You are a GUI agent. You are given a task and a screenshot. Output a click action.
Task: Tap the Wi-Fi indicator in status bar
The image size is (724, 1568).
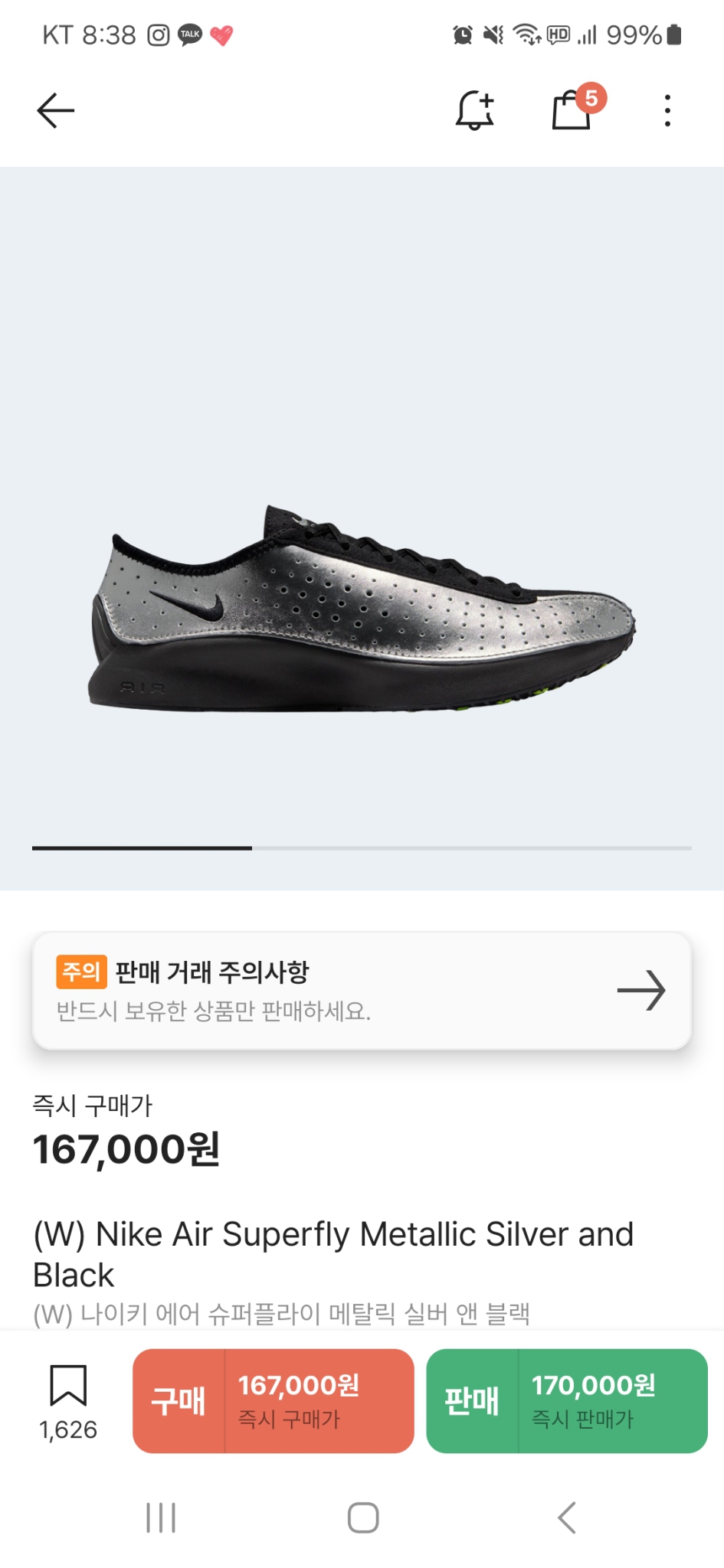pyautogui.click(x=527, y=34)
